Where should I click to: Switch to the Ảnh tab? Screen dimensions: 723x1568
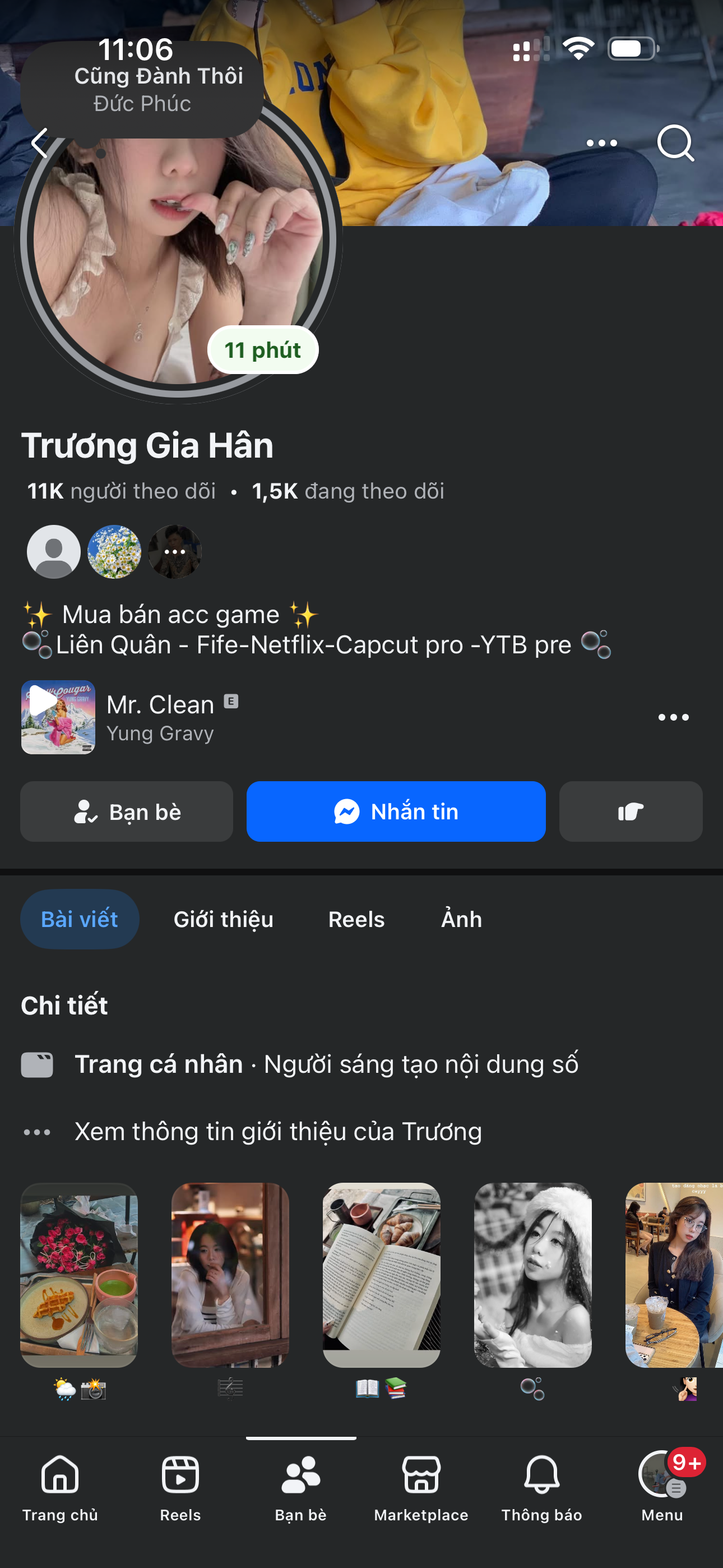coord(461,919)
